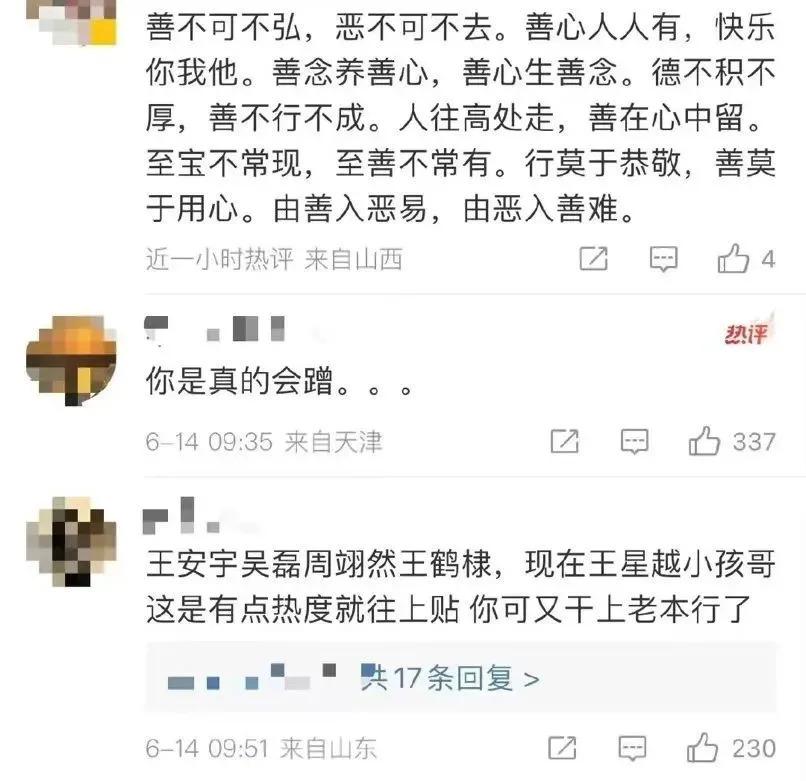Reply to the comment from 山西

[x=664, y=259]
